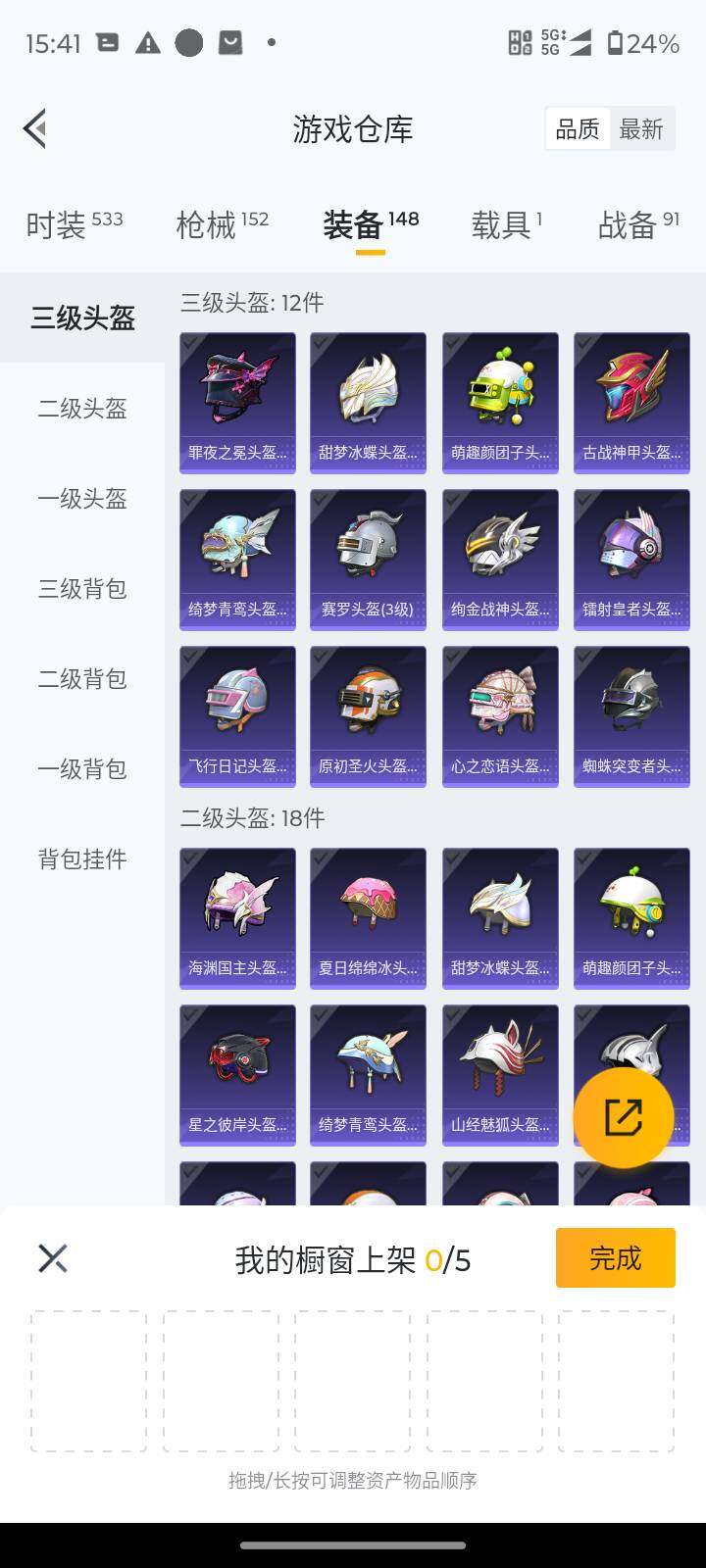Tap the orange floating share button
The width and height of the screenshot is (706, 1568).
pos(624,1117)
